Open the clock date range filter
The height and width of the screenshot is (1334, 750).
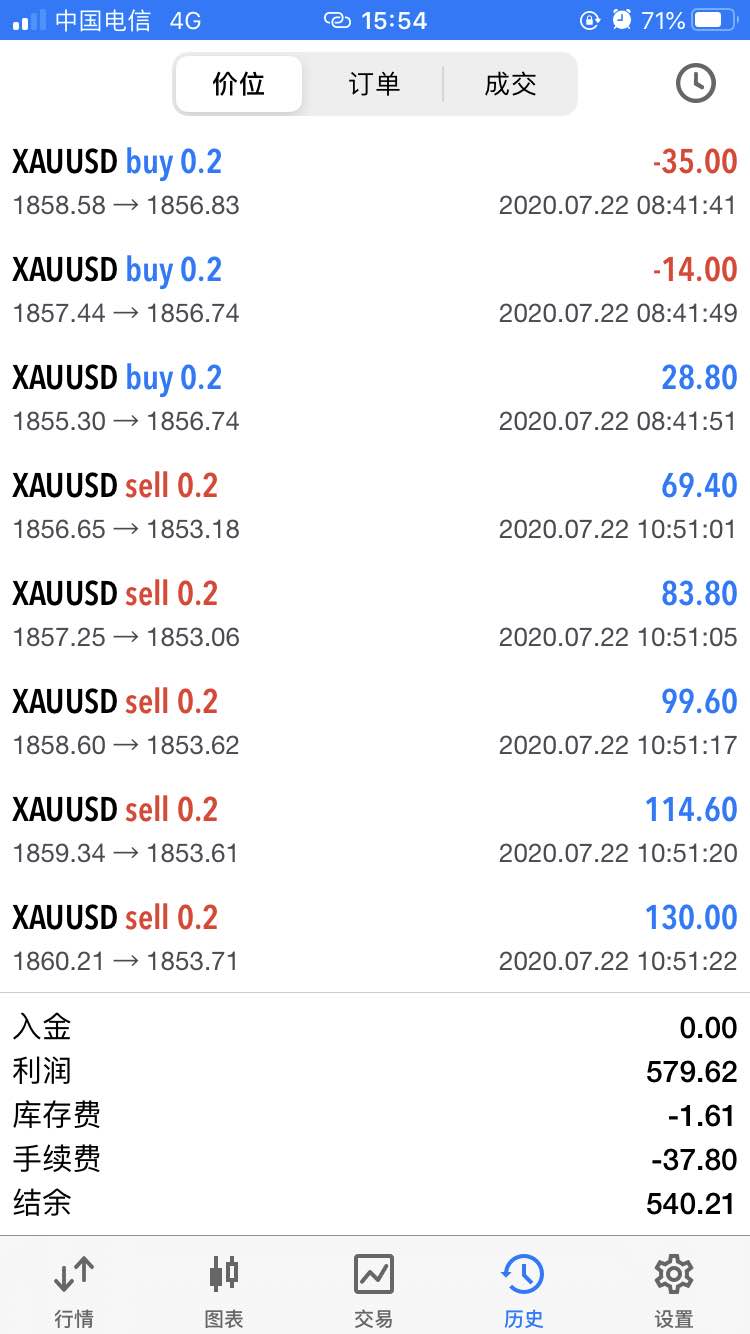[x=695, y=84]
